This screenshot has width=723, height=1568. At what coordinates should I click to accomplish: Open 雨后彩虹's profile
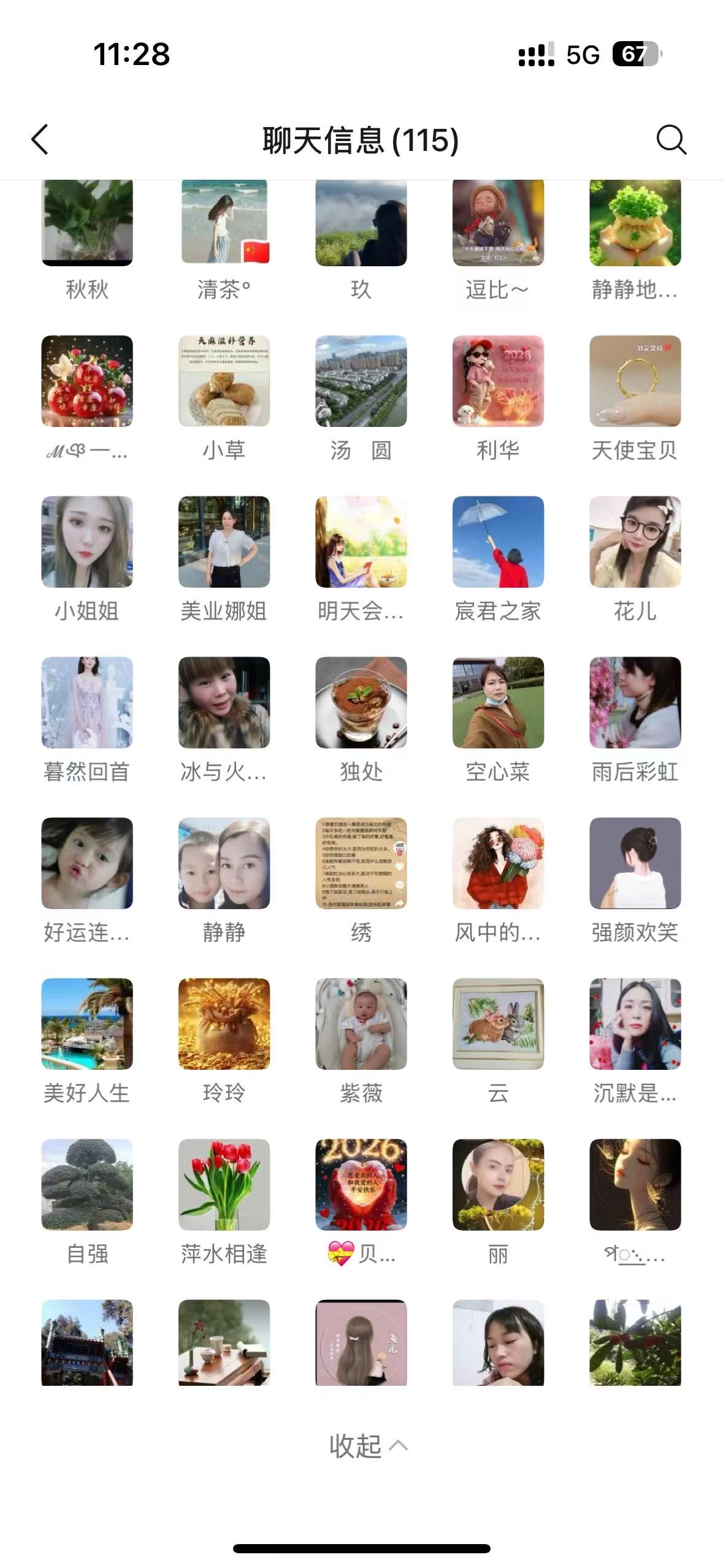pos(635,702)
